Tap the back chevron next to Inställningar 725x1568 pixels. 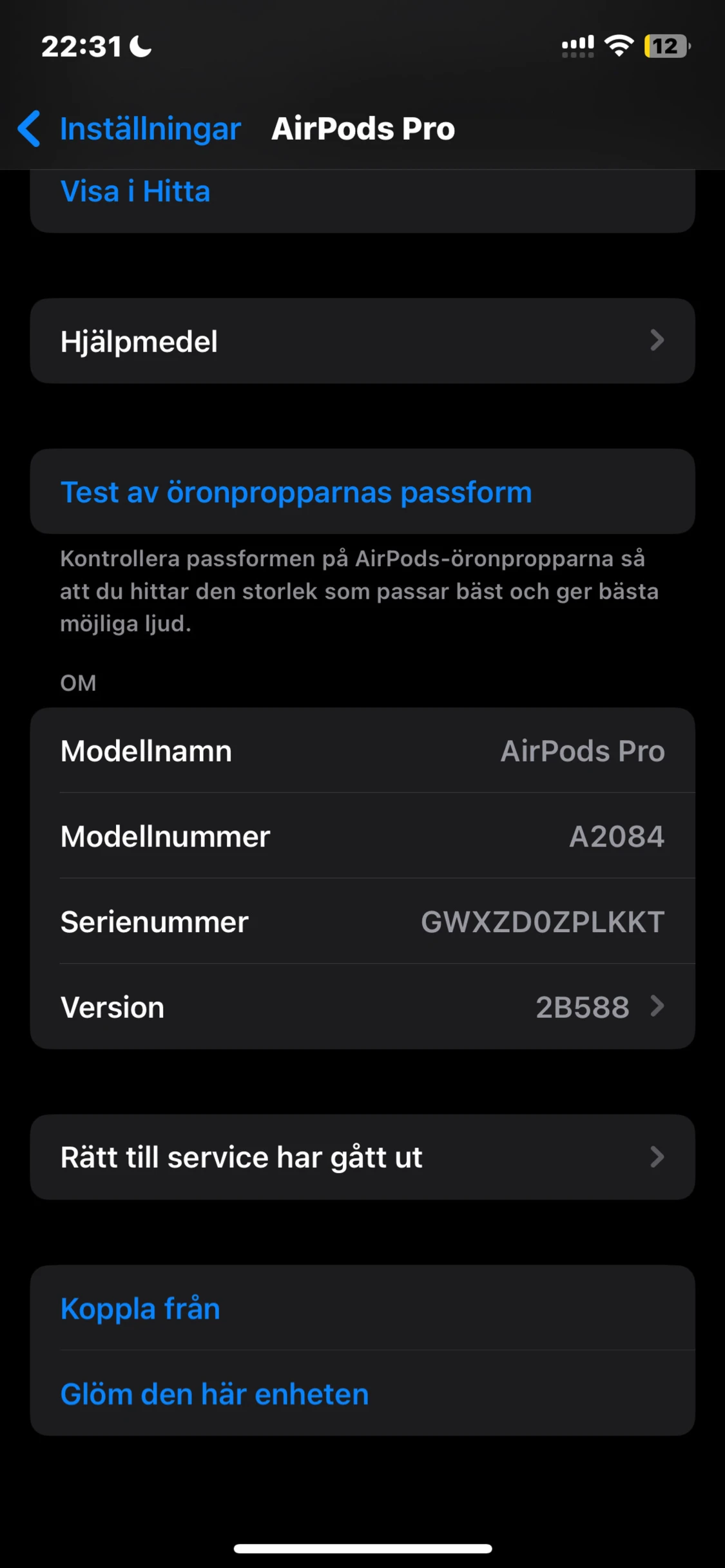coord(29,128)
